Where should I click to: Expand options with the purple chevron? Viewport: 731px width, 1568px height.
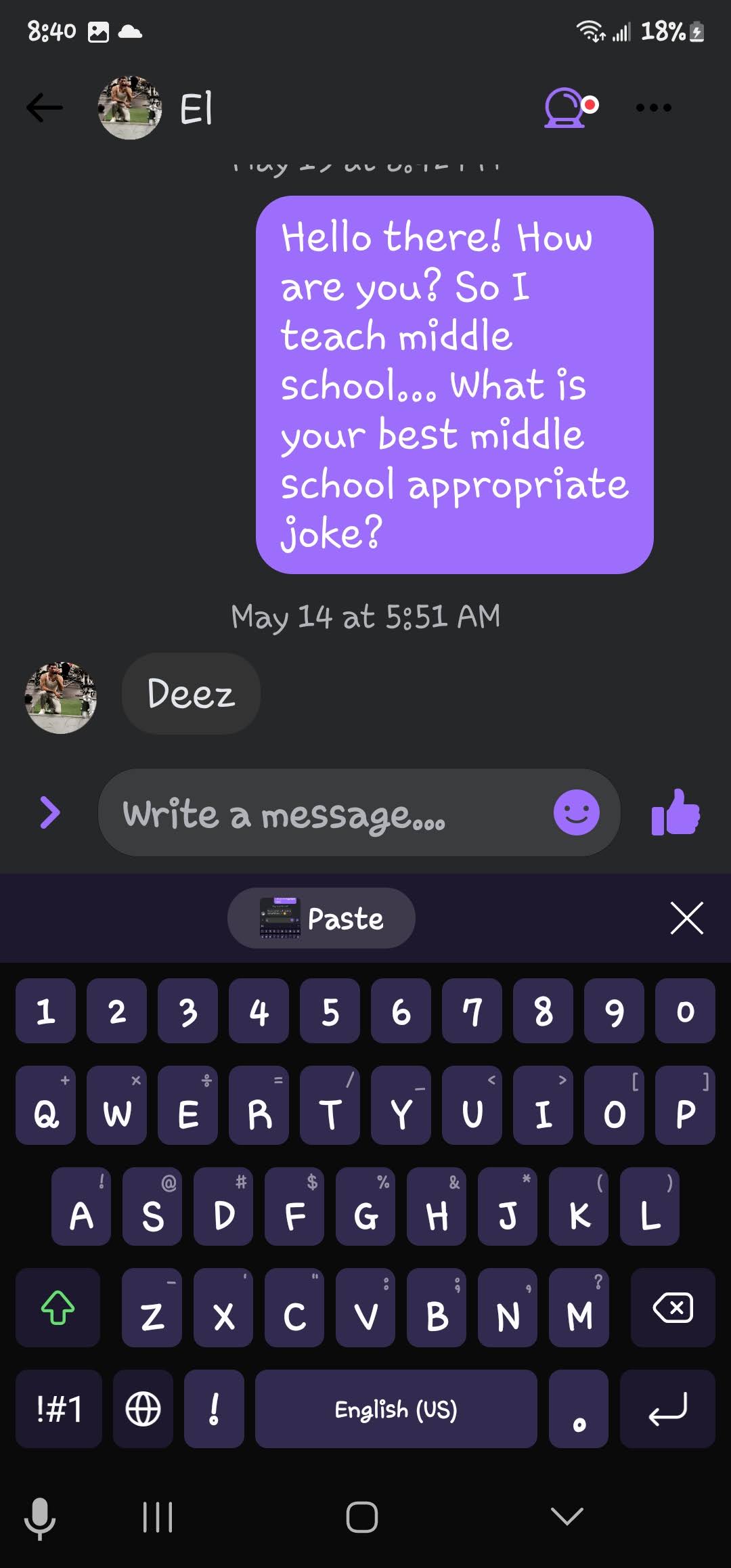[50, 812]
